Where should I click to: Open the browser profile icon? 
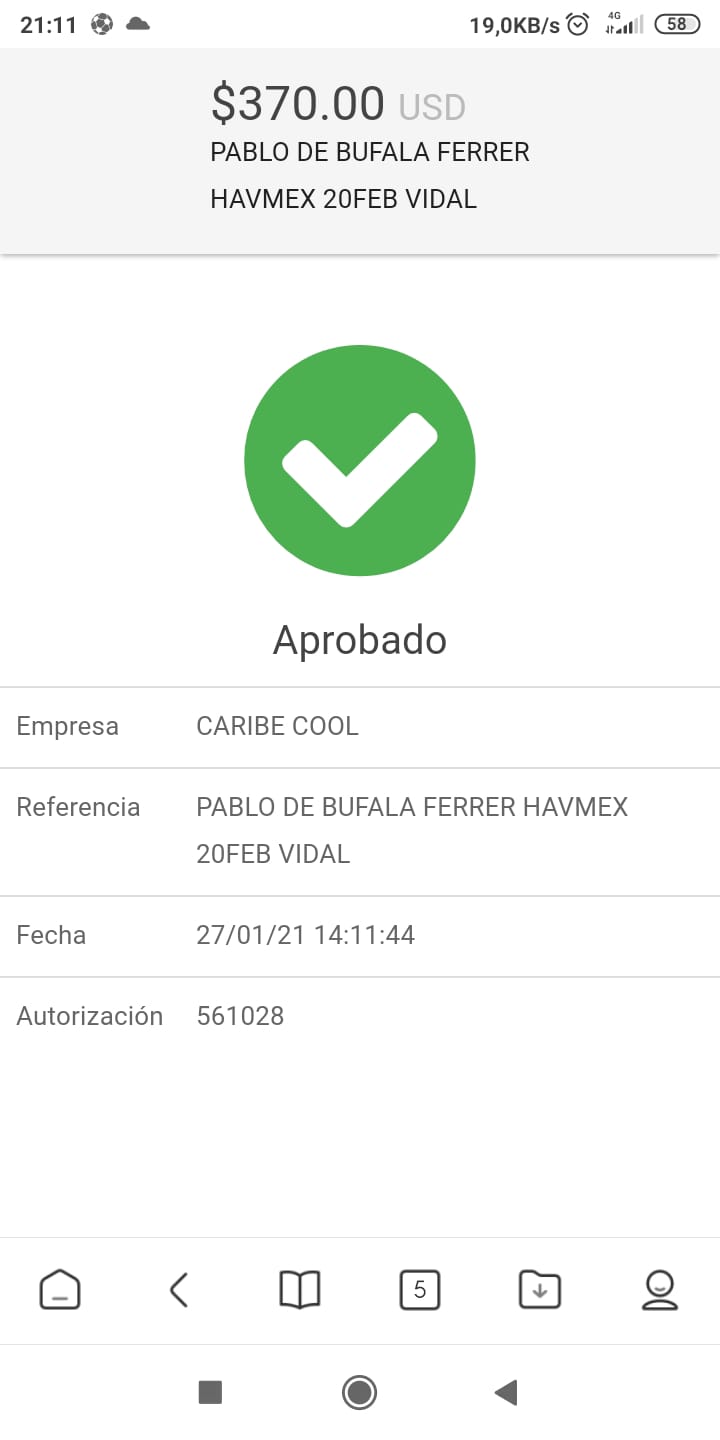(x=660, y=1290)
